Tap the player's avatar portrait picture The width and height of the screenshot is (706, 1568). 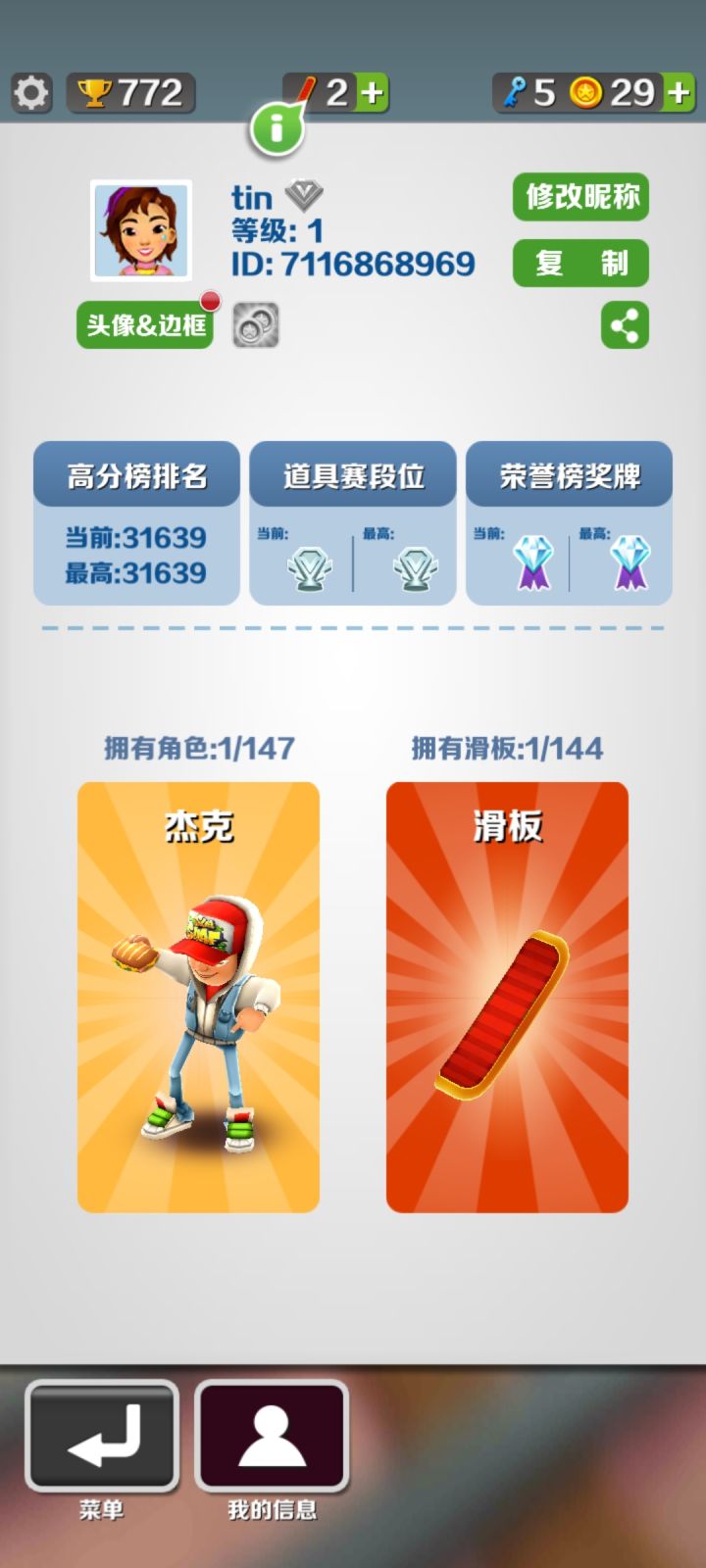[x=143, y=229]
